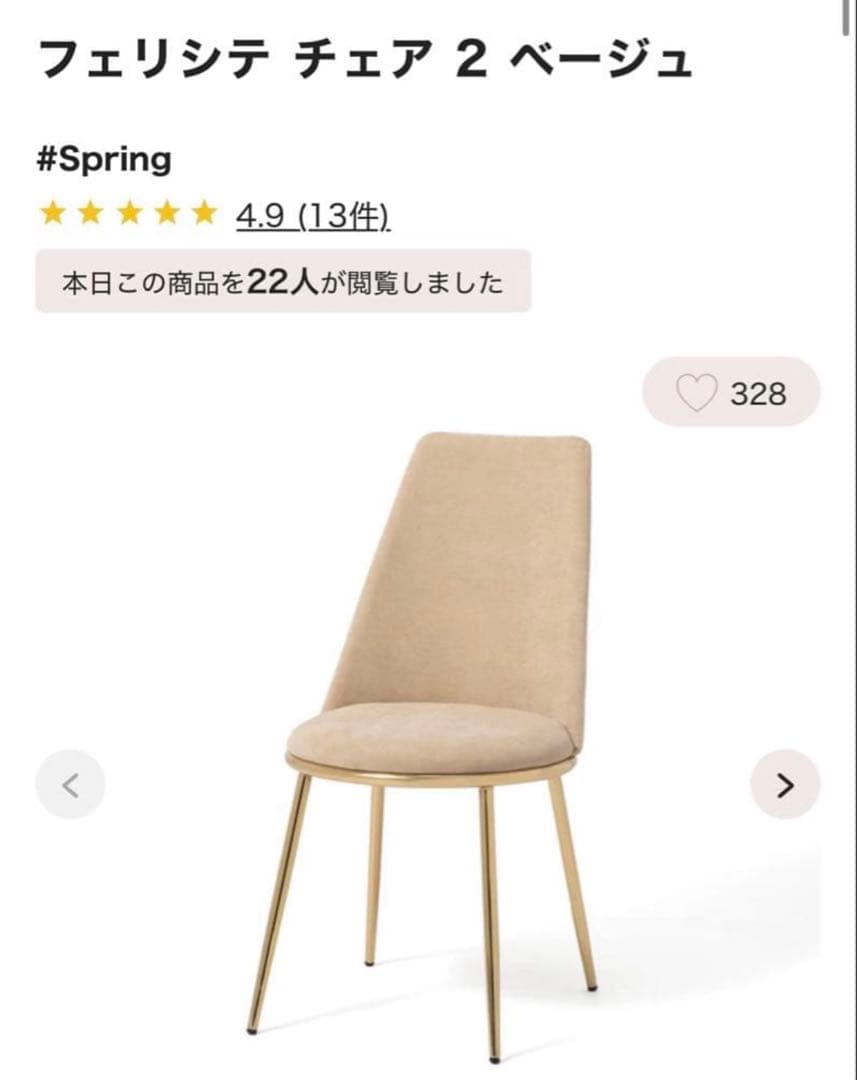Go to the previous product image
This screenshot has height=1080, width=857.
(70, 785)
